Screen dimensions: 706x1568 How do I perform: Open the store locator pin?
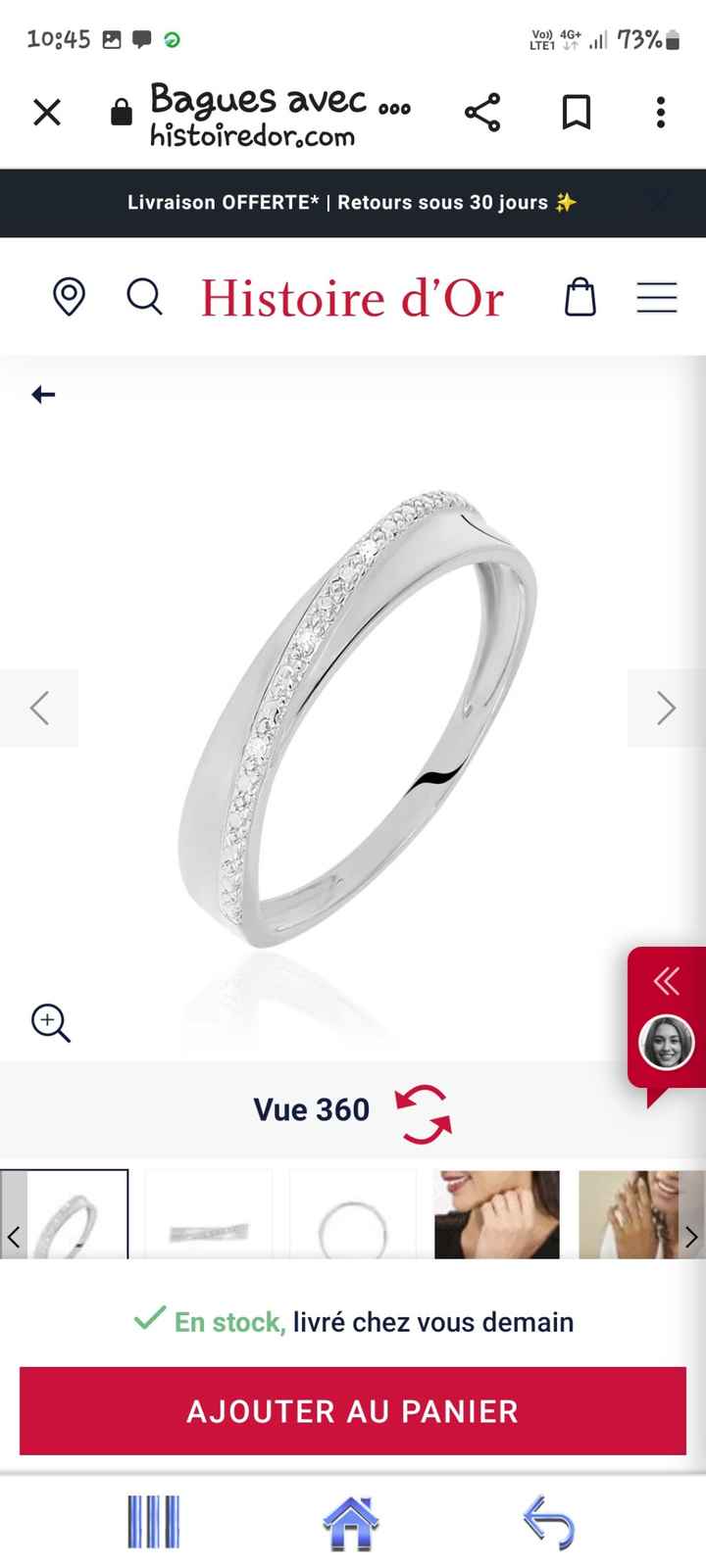tap(69, 297)
